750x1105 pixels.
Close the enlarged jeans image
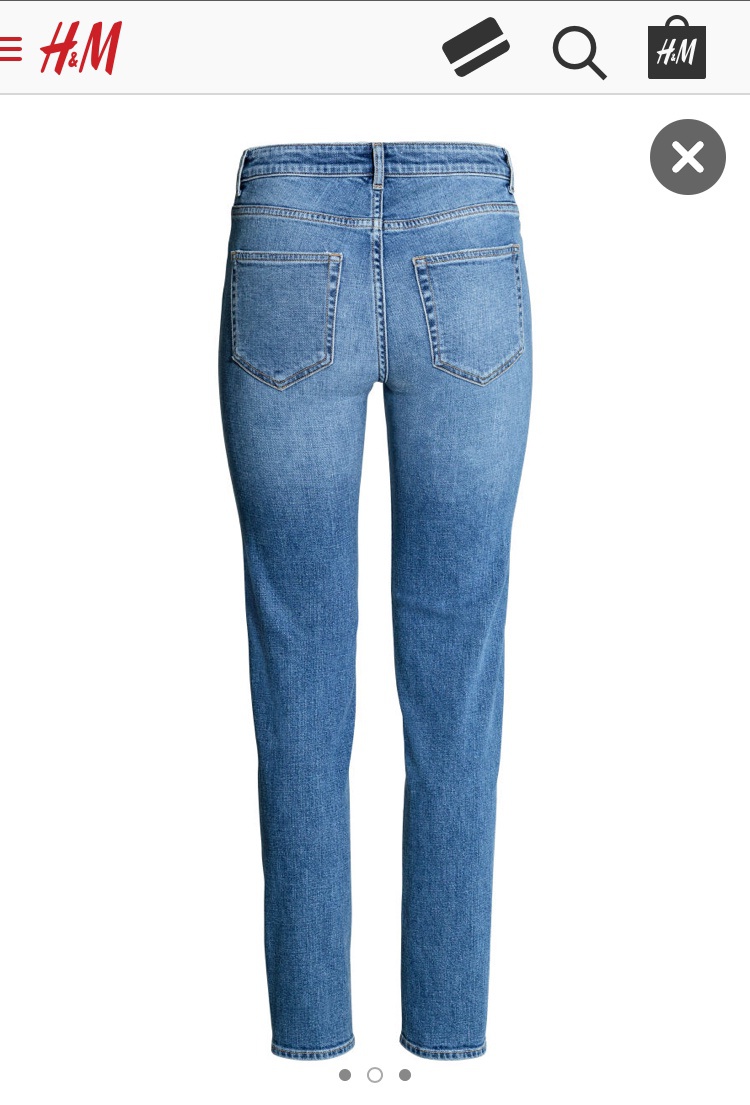coord(688,157)
